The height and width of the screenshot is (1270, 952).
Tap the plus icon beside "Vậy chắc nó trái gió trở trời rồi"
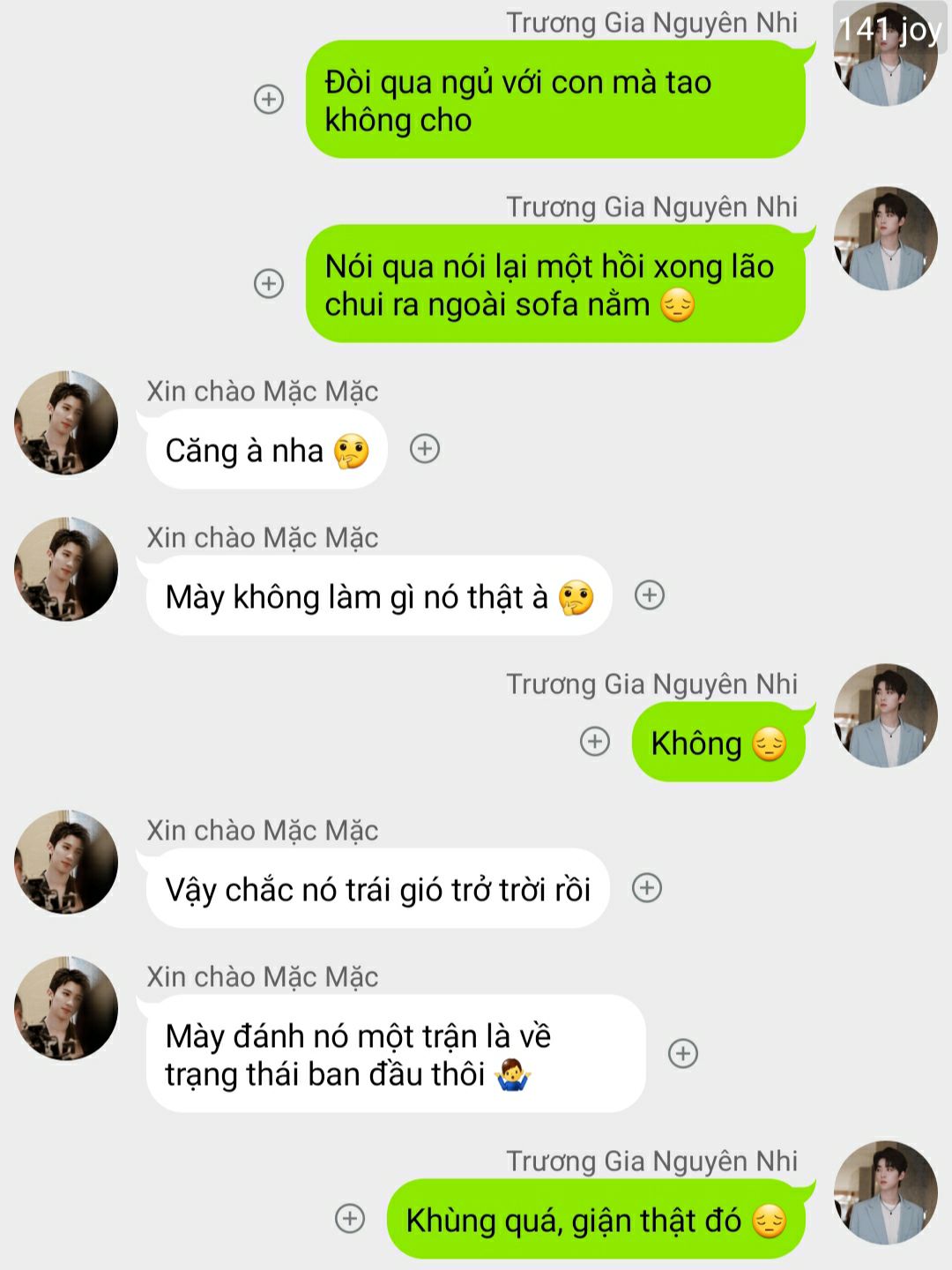click(647, 888)
